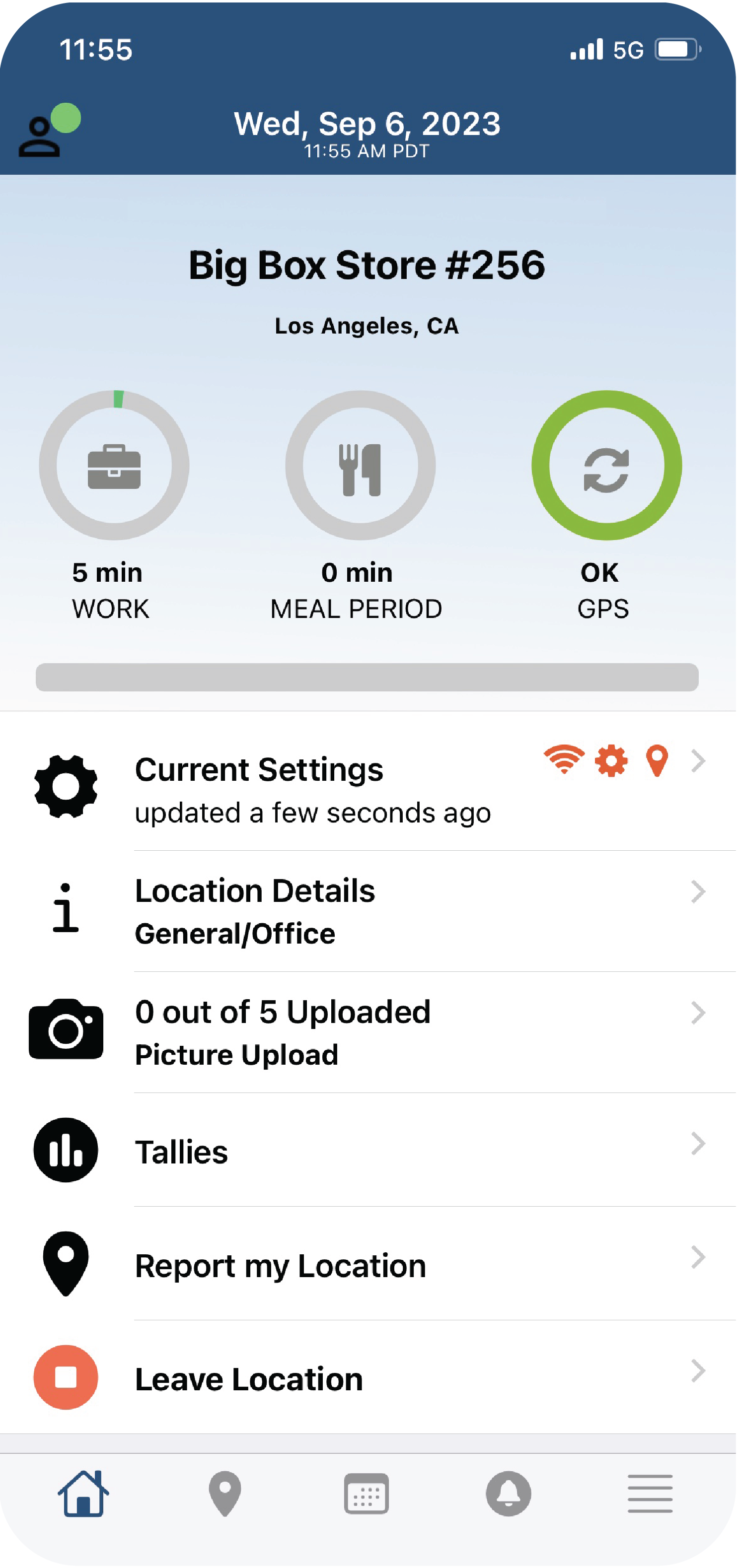This screenshot has height=1568, width=737.
Task: Switch to the calendar schedule tab
Action: pos(366,1495)
